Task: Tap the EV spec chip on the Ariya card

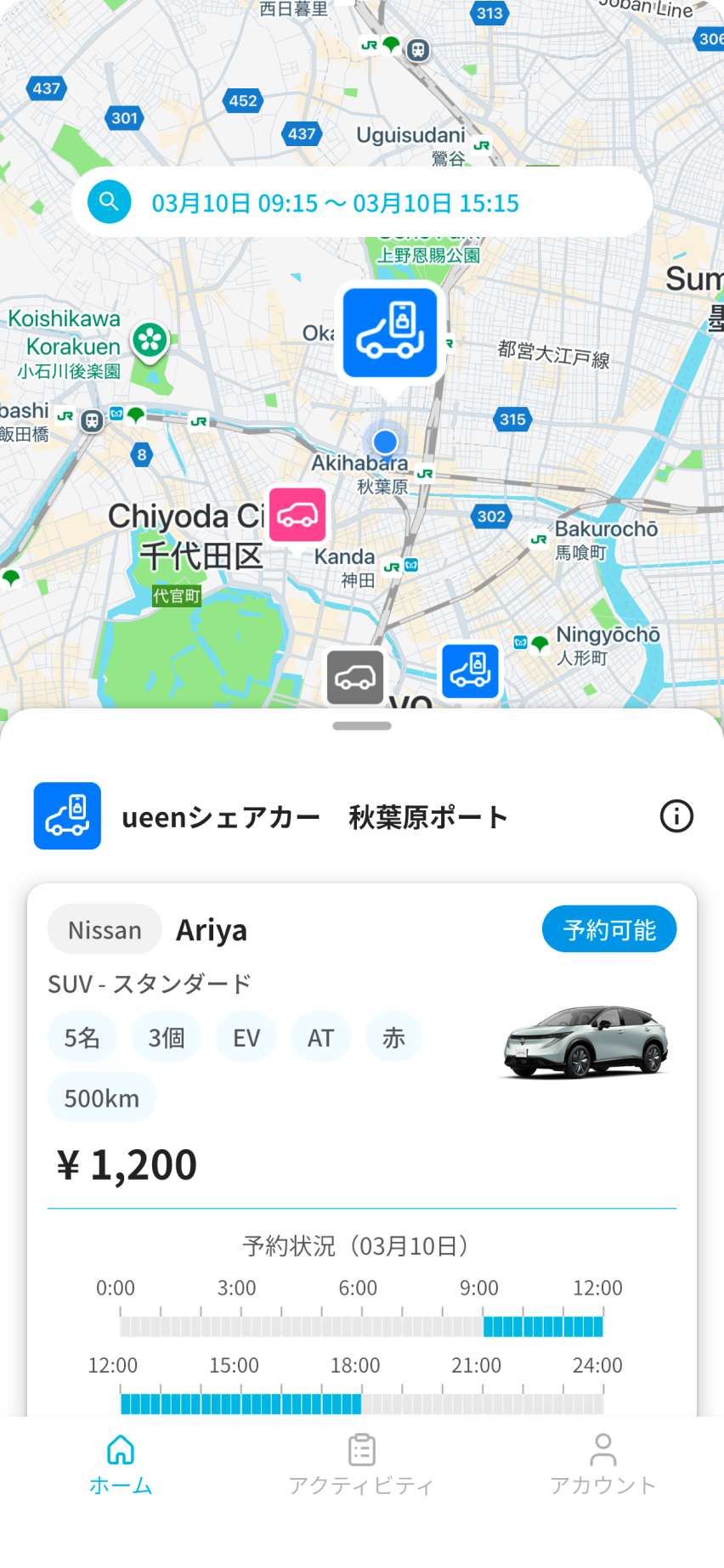Action: tap(246, 1036)
